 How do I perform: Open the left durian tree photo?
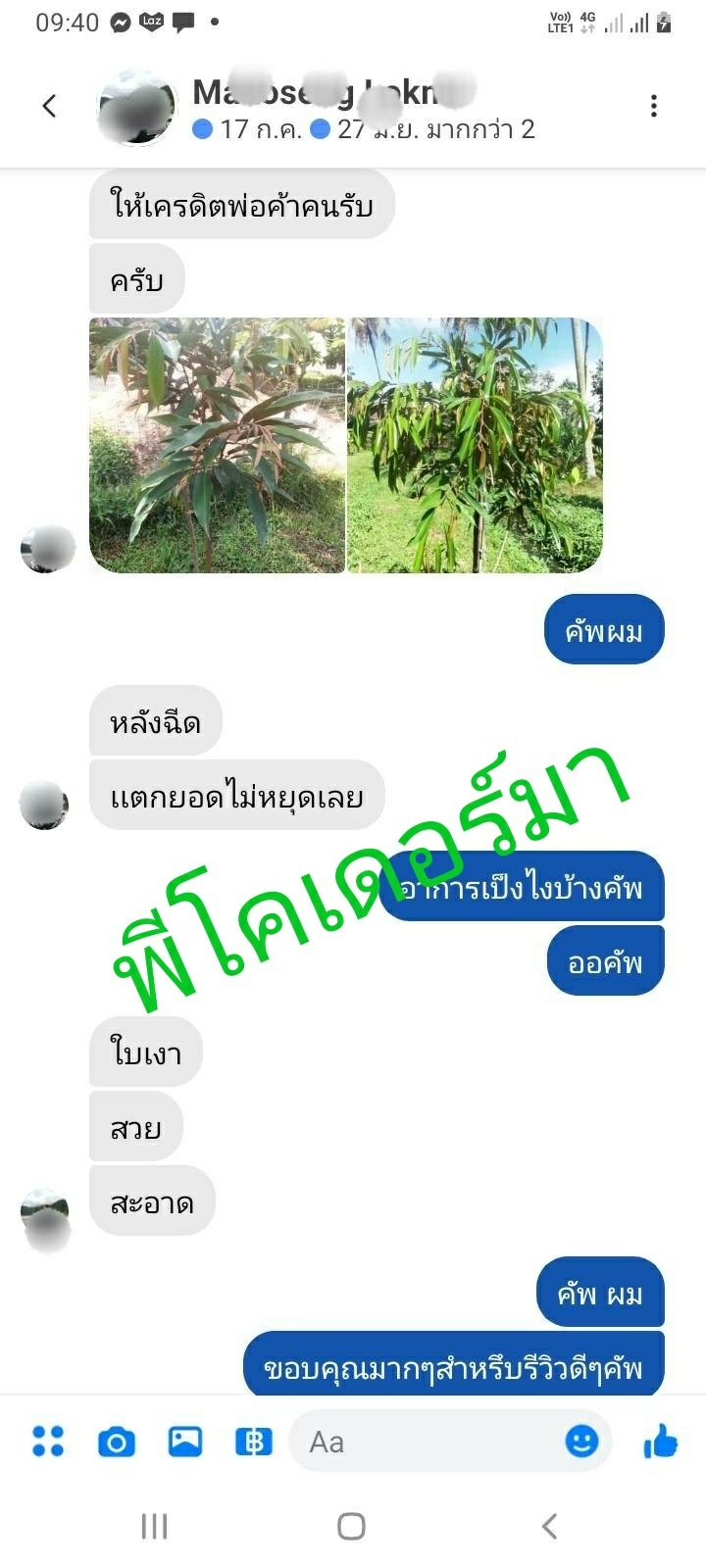(x=217, y=445)
